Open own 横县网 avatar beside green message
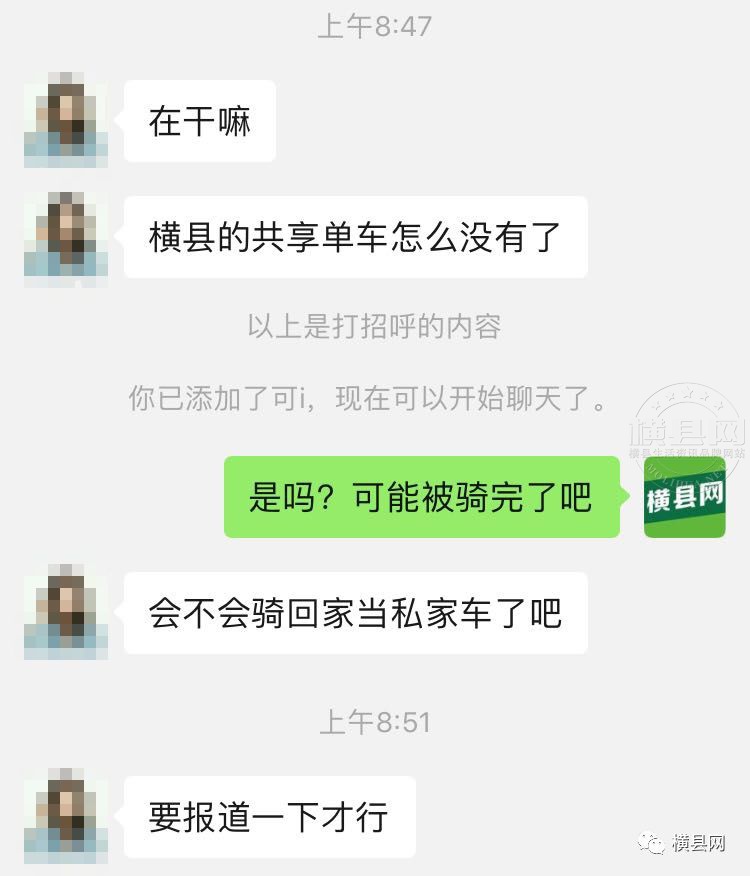 [684, 497]
